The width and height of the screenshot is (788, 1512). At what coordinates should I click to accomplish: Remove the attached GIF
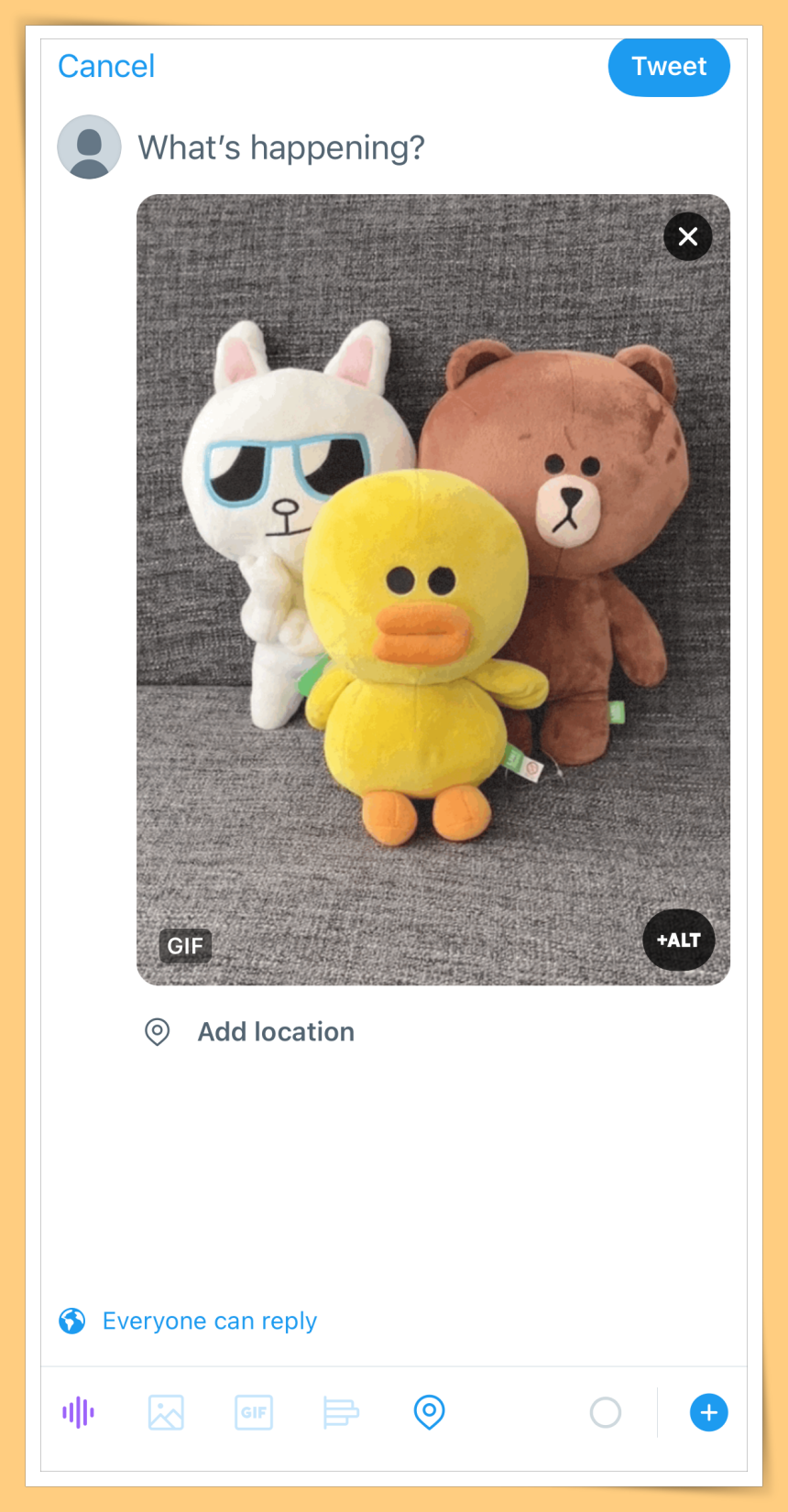[687, 236]
